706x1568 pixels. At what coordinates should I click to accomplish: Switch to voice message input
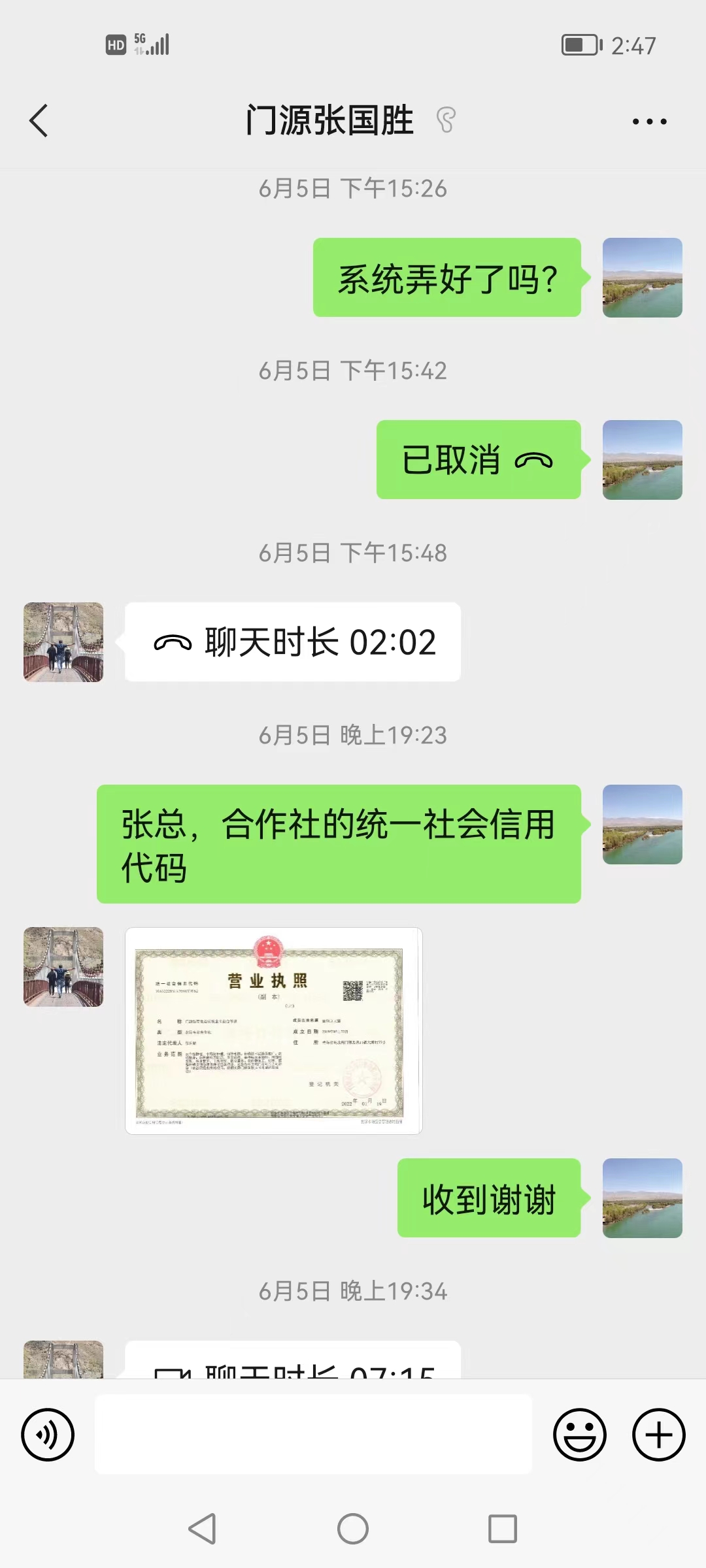coord(48,1435)
